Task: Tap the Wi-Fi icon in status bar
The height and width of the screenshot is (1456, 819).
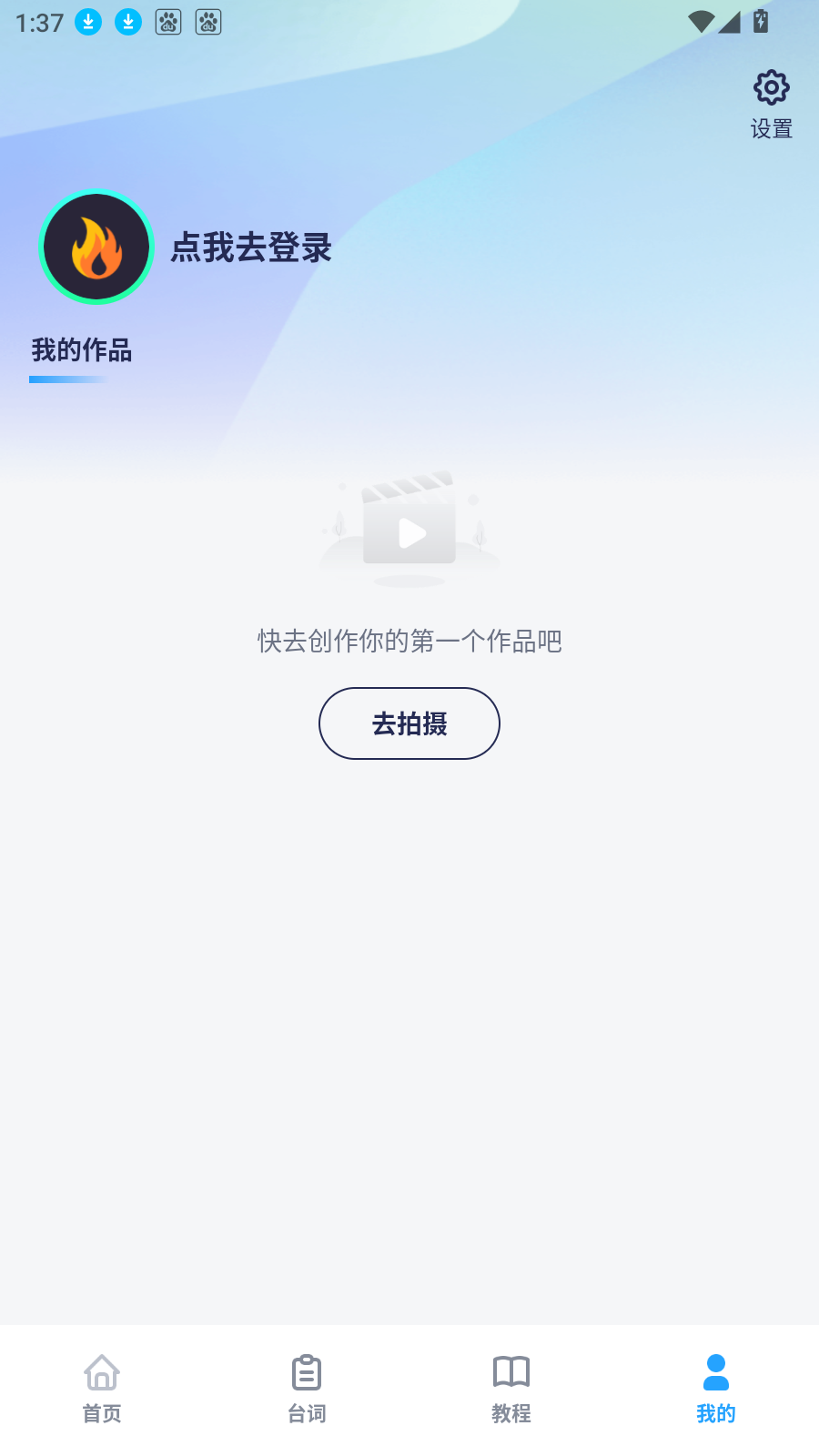Action: click(x=703, y=22)
